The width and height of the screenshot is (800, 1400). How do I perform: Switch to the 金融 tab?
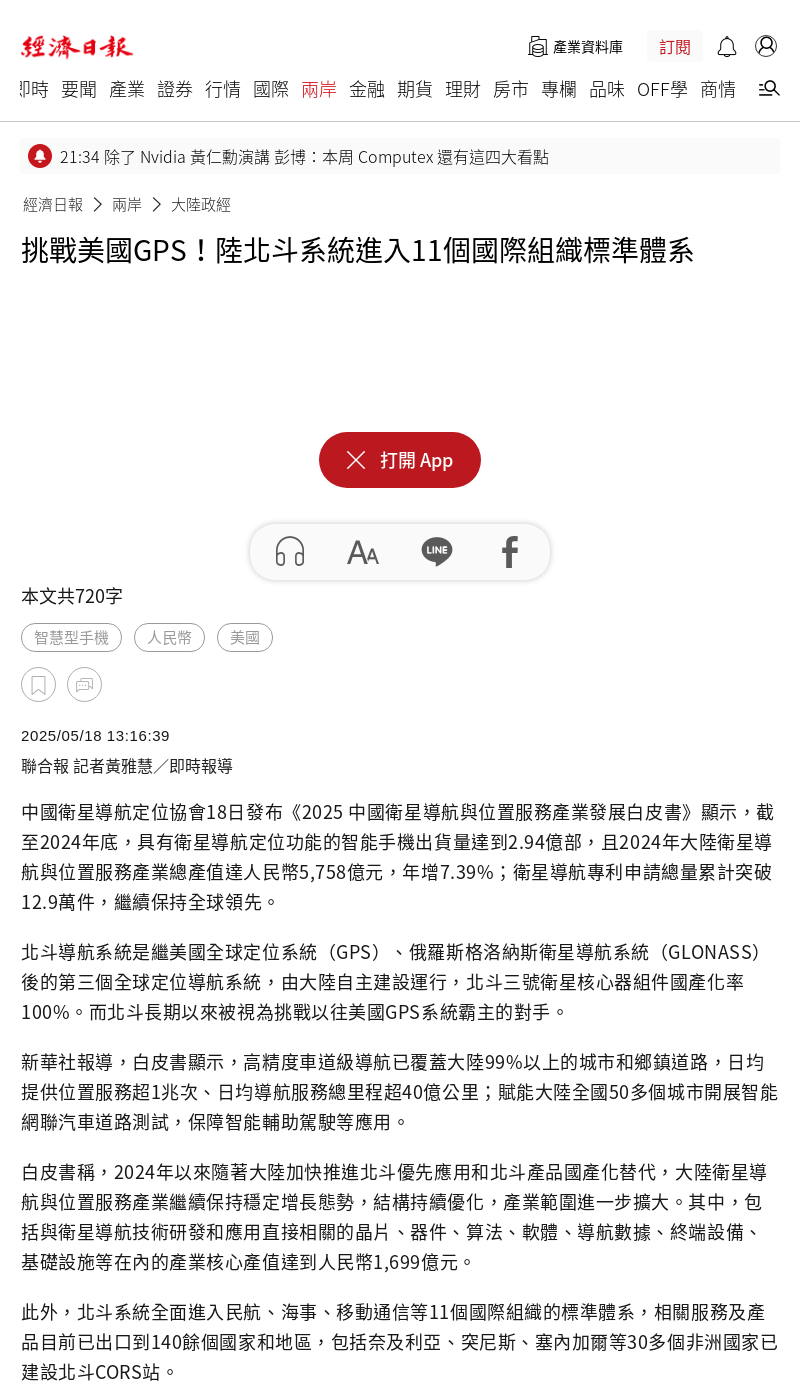point(367,89)
